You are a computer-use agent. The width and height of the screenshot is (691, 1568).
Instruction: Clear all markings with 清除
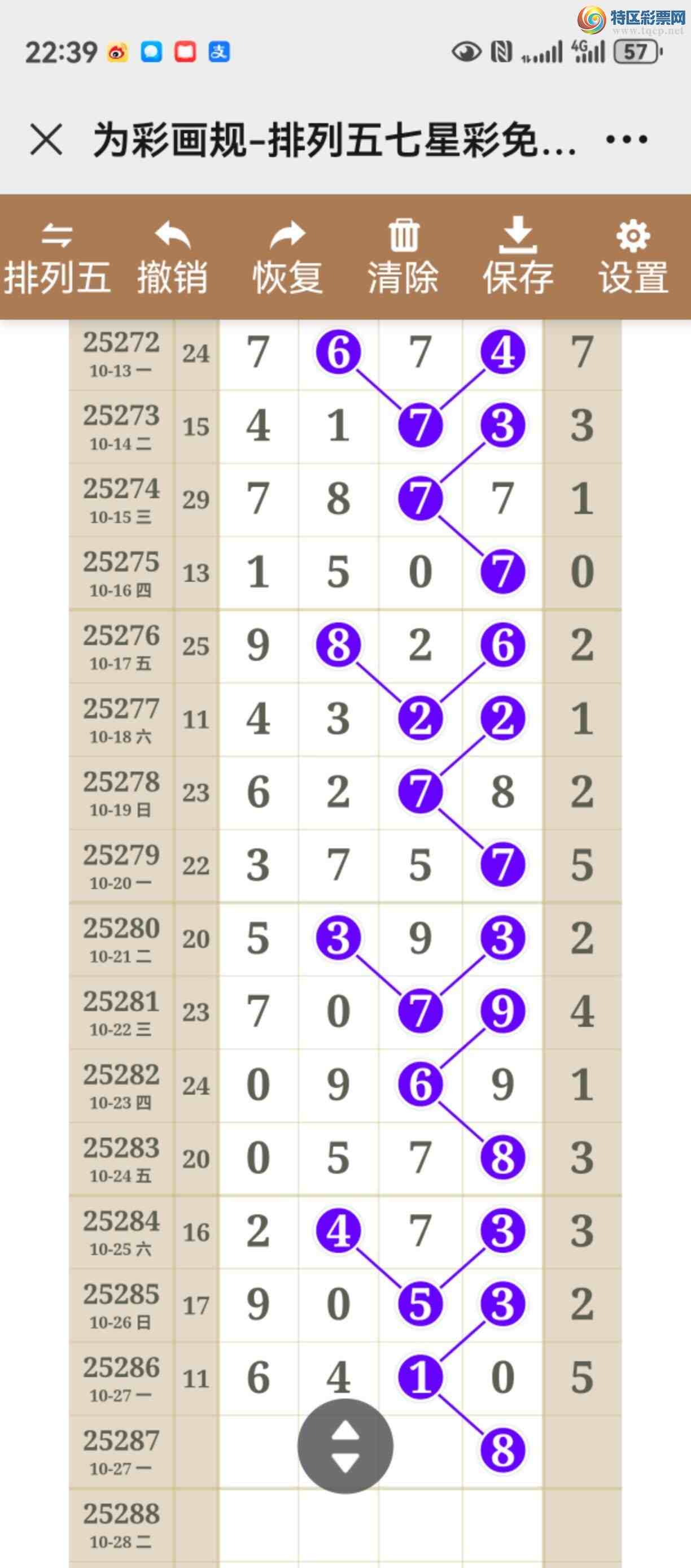403,258
